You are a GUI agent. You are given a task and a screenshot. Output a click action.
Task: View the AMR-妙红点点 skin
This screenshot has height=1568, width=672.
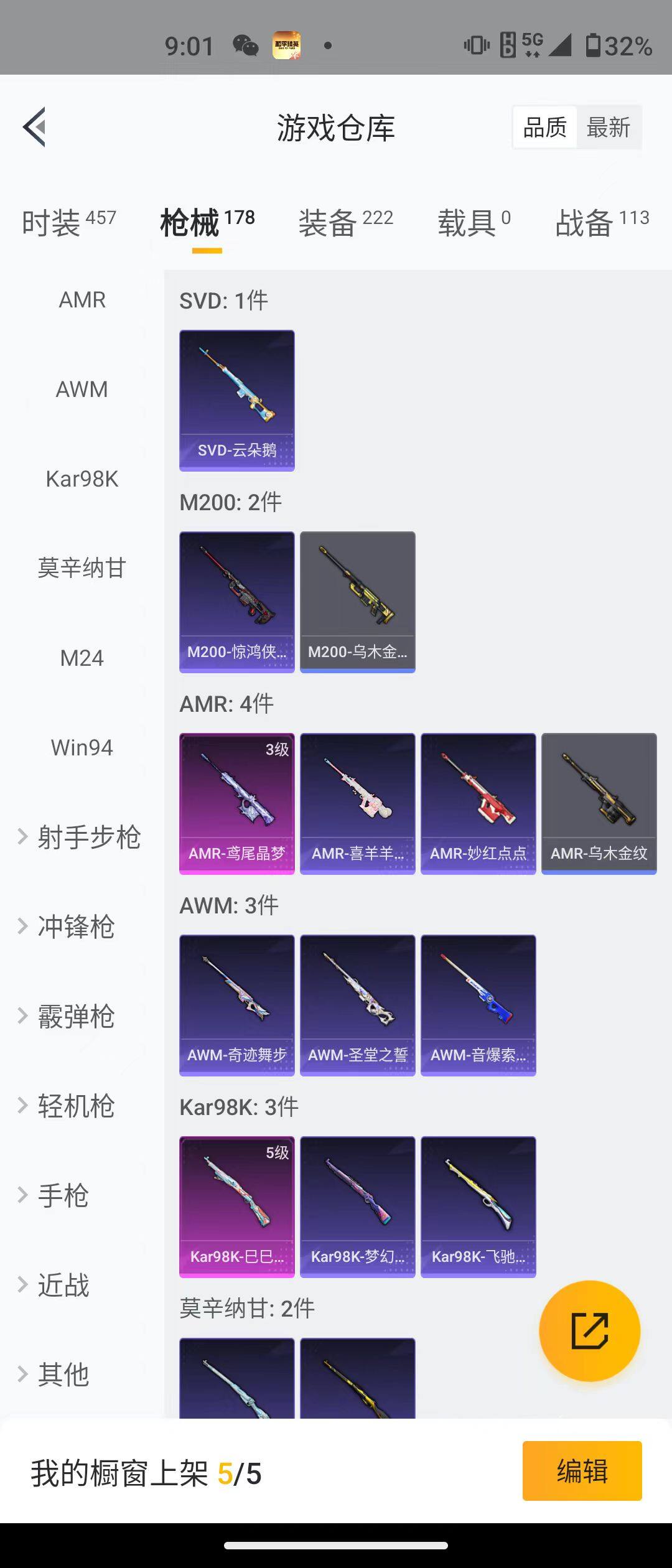(x=478, y=803)
